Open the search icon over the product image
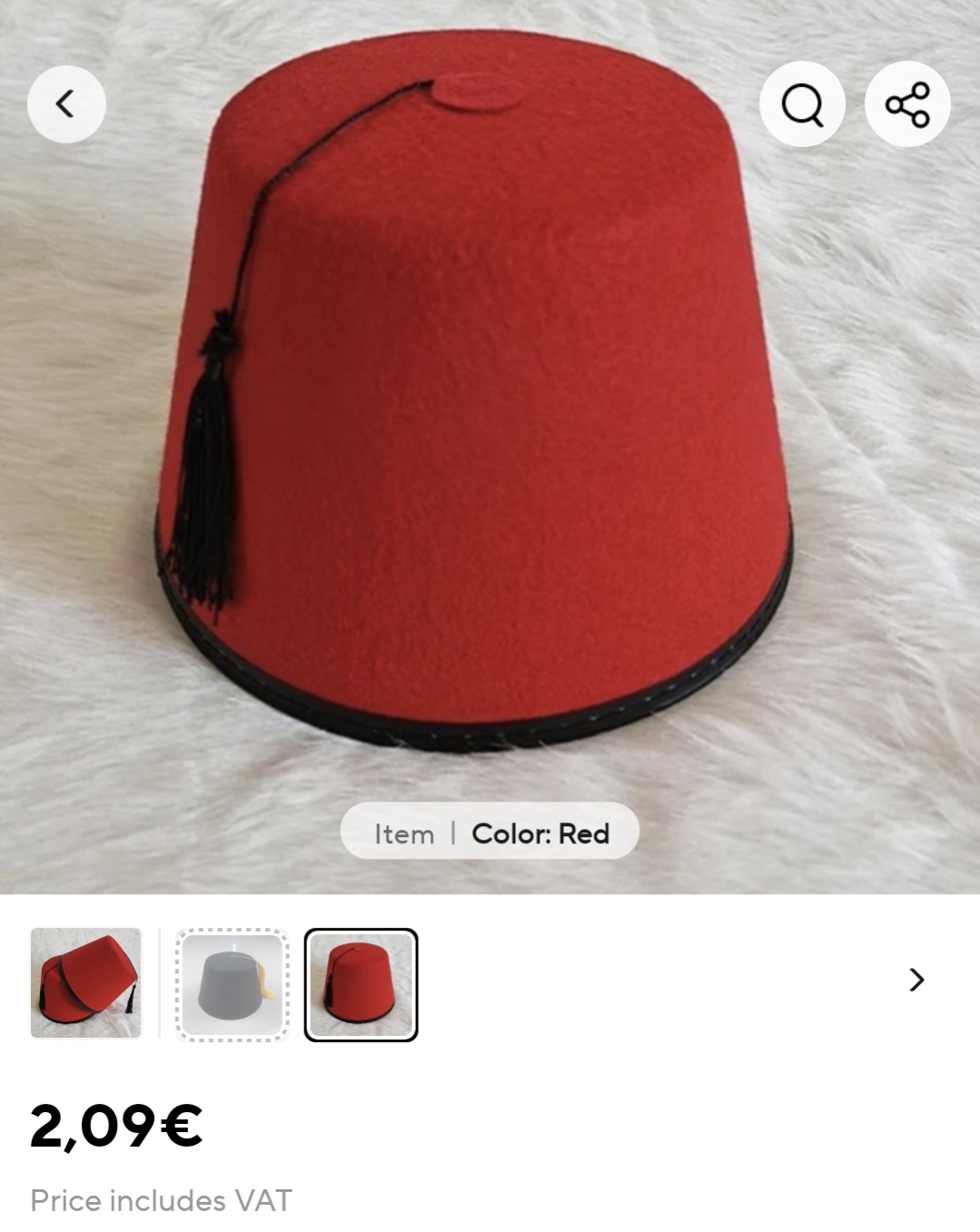 click(x=802, y=104)
